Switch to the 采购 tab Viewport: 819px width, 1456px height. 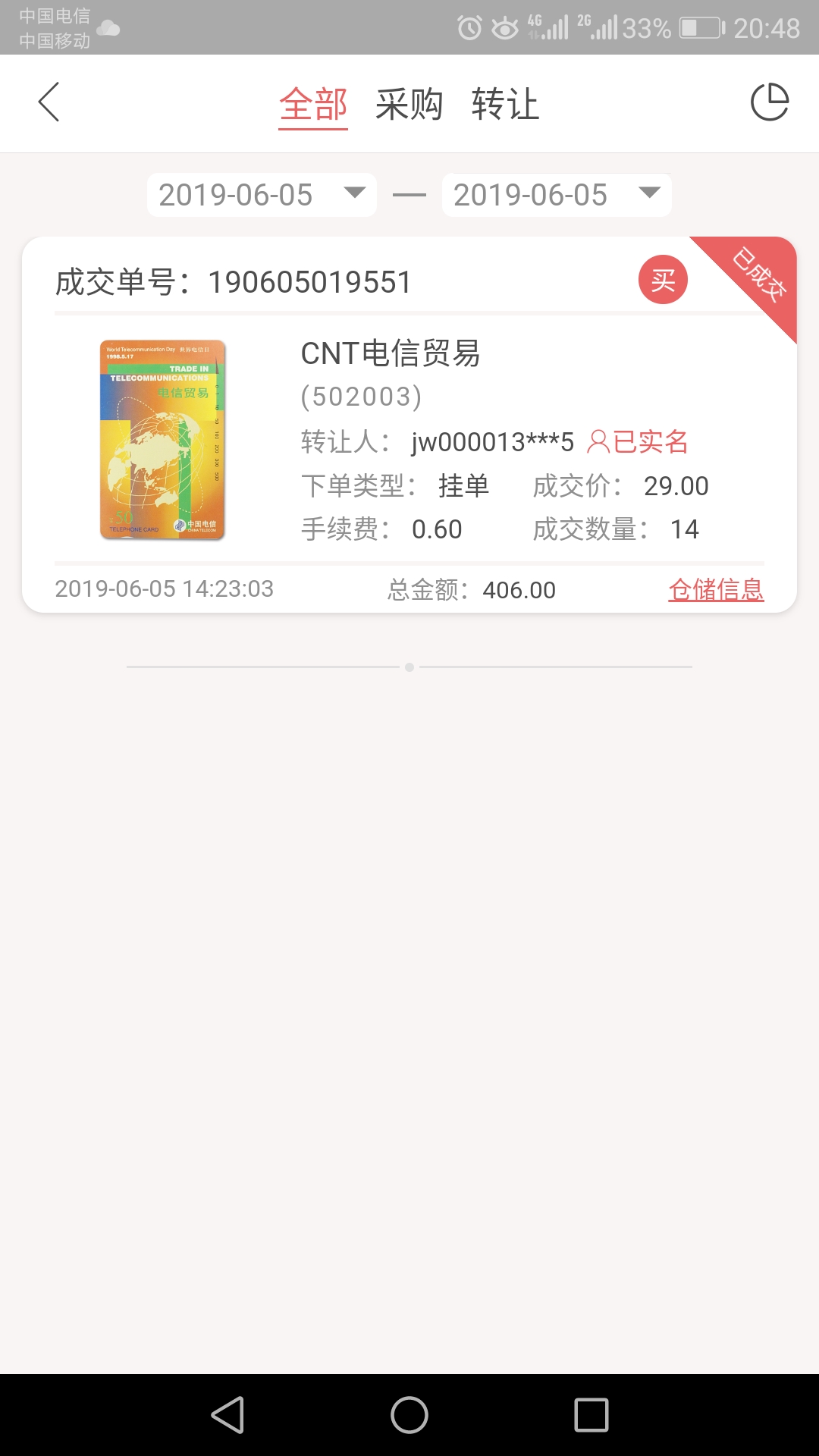(409, 104)
